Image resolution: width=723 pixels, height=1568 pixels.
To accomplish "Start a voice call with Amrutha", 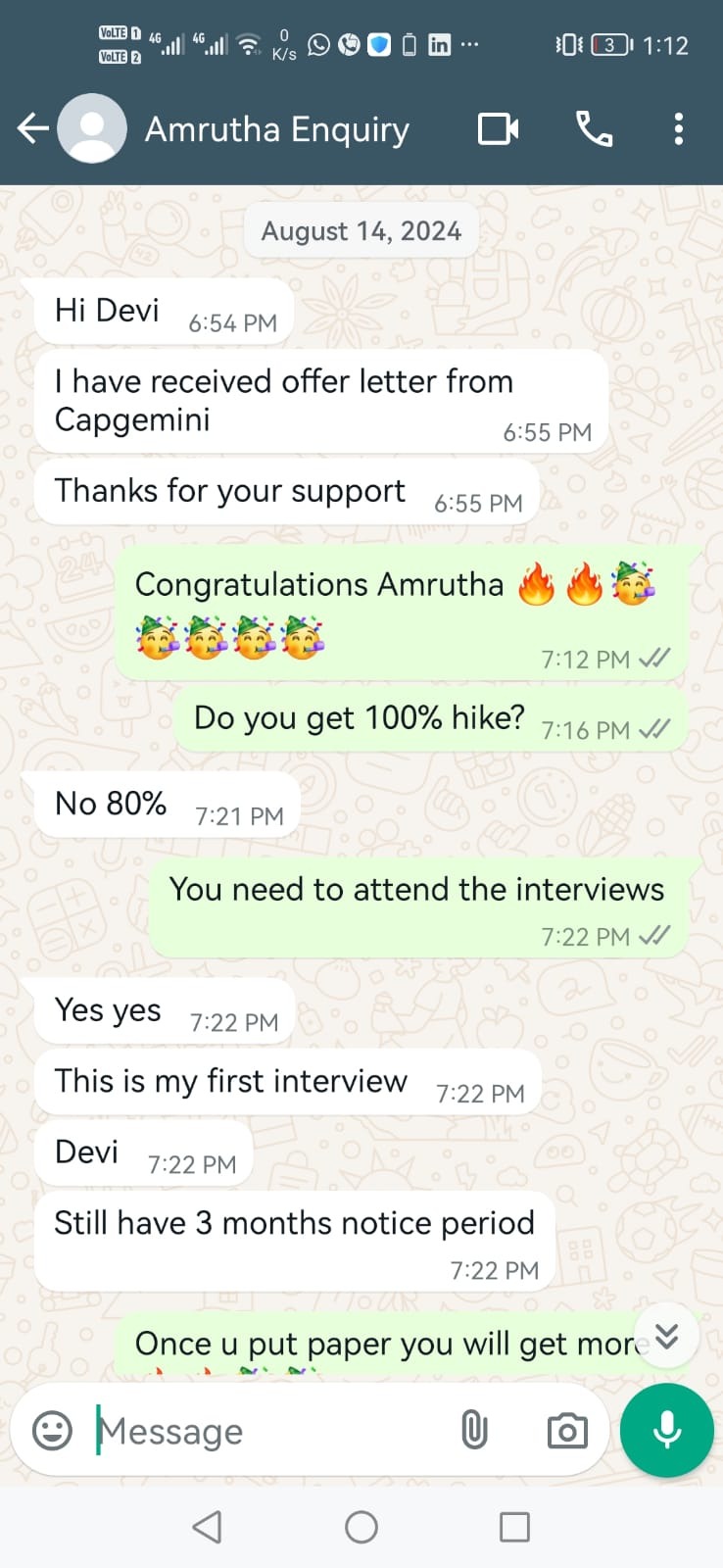I will [594, 129].
